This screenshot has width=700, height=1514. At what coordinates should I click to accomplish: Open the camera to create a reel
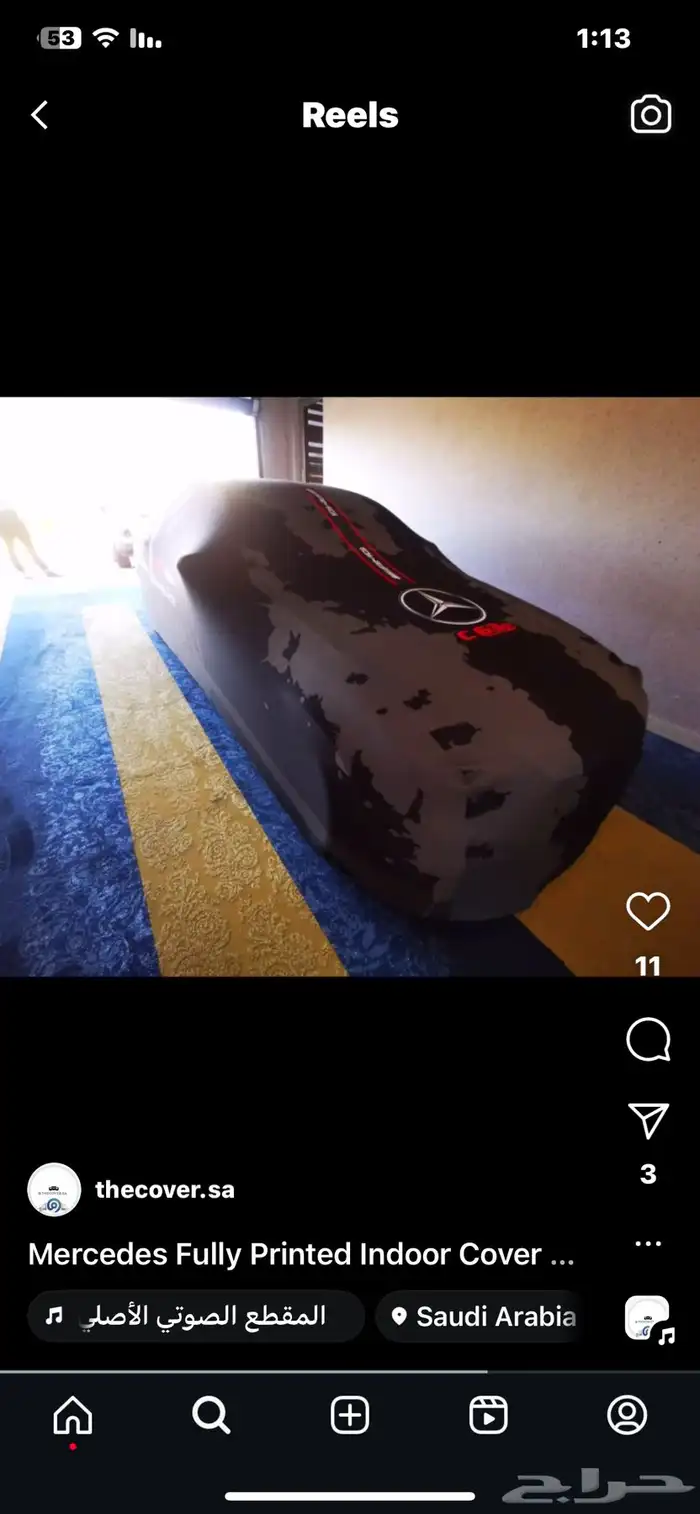pyautogui.click(x=650, y=115)
